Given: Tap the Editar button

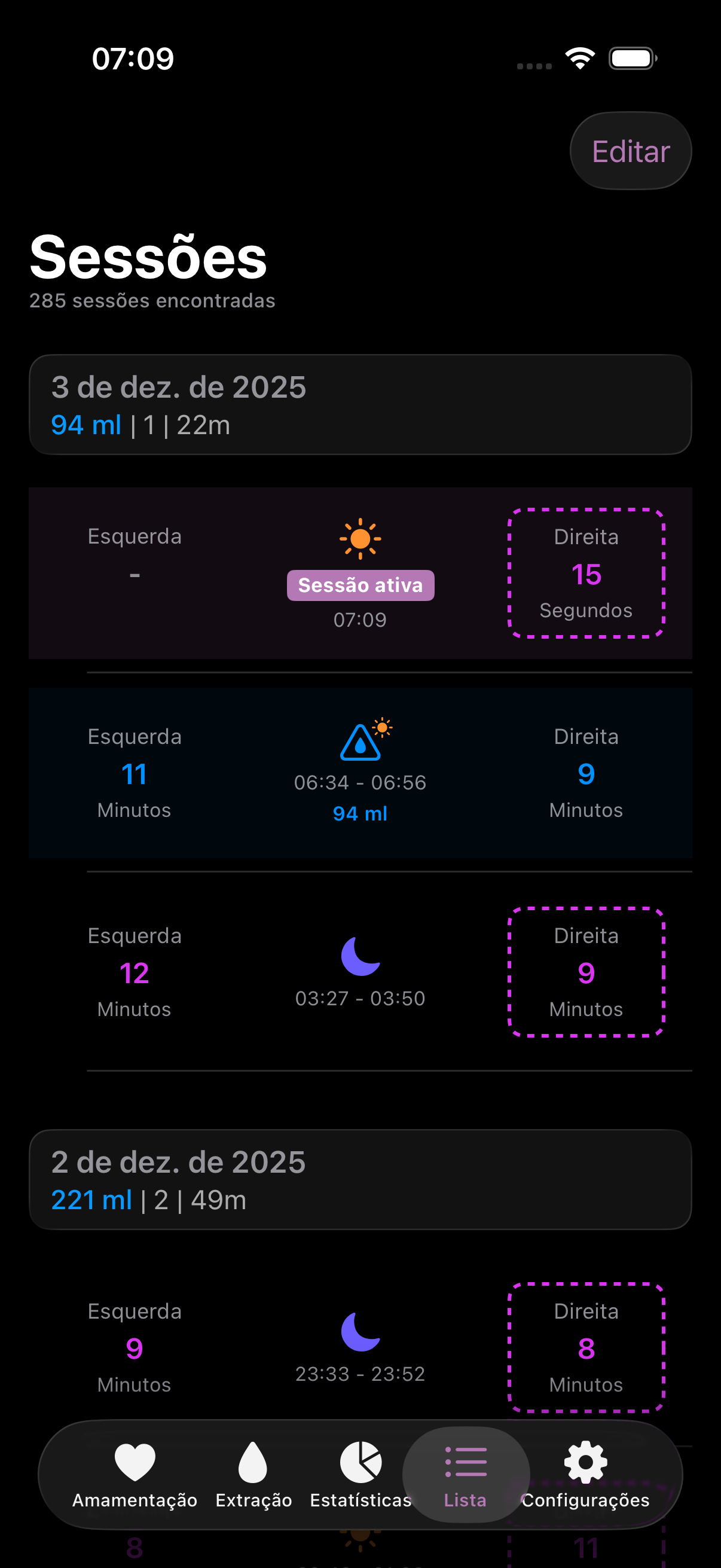Looking at the screenshot, I should coord(630,150).
